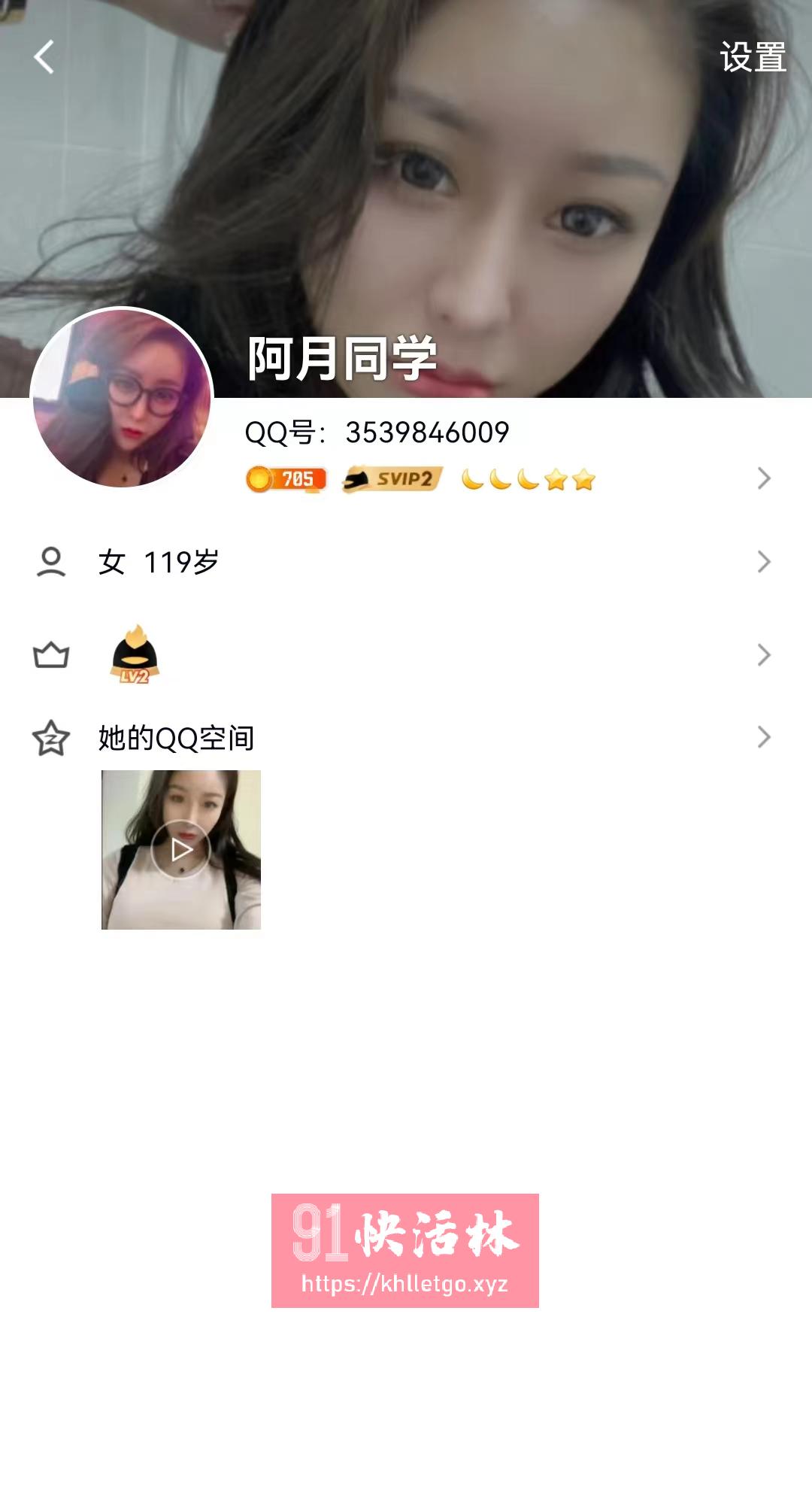Open 设置 at the top right

pos(754,55)
